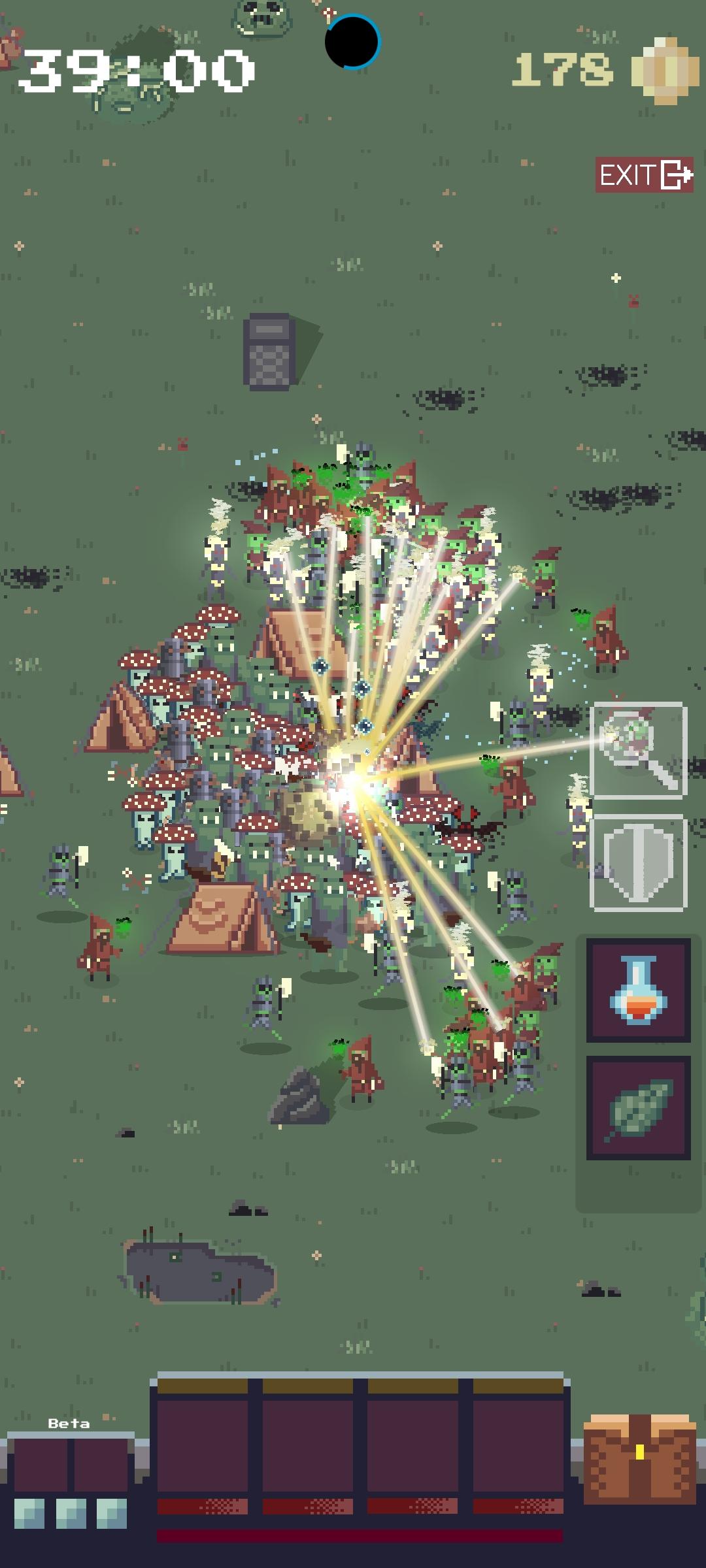Tap the EXIT button
The width and height of the screenshot is (706, 1568).
[644, 175]
